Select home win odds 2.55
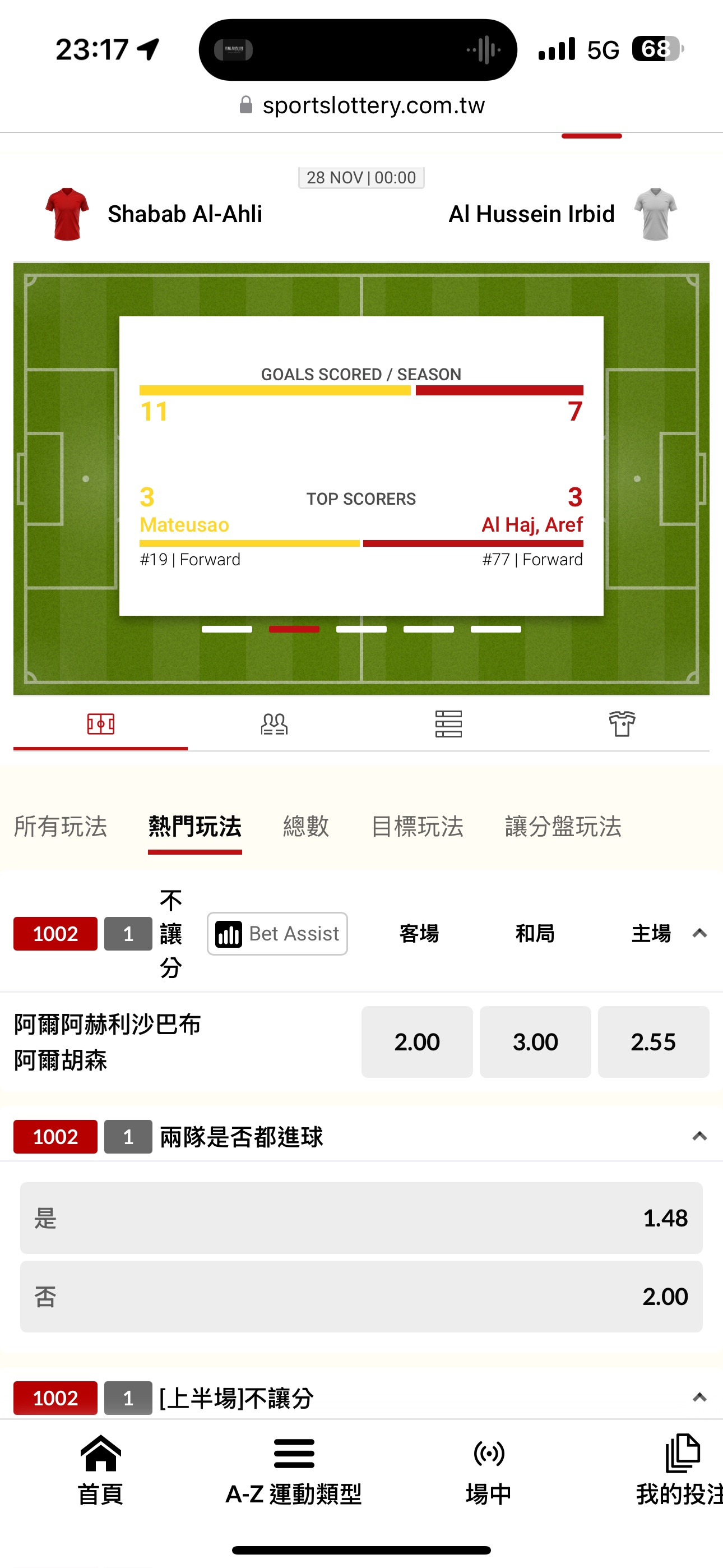This screenshot has width=723, height=1568. click(x=653, y=1041)
